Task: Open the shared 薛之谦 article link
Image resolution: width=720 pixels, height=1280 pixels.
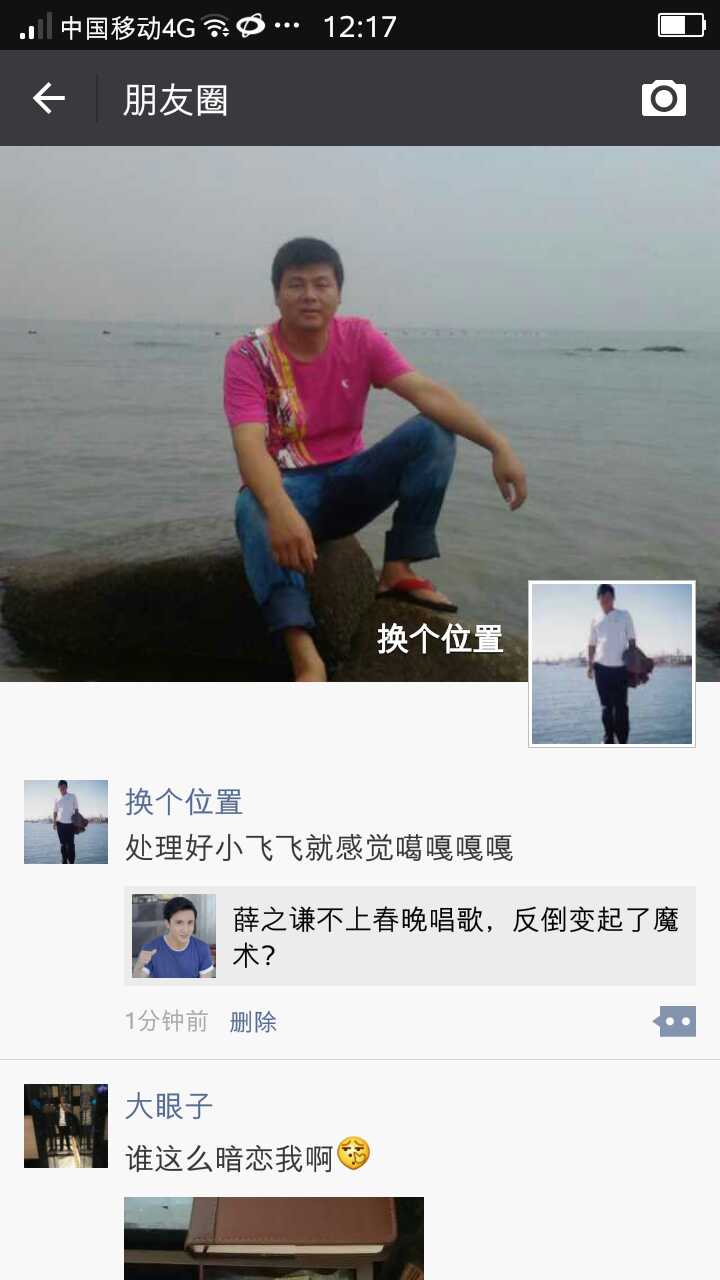Action: (410, 936)
